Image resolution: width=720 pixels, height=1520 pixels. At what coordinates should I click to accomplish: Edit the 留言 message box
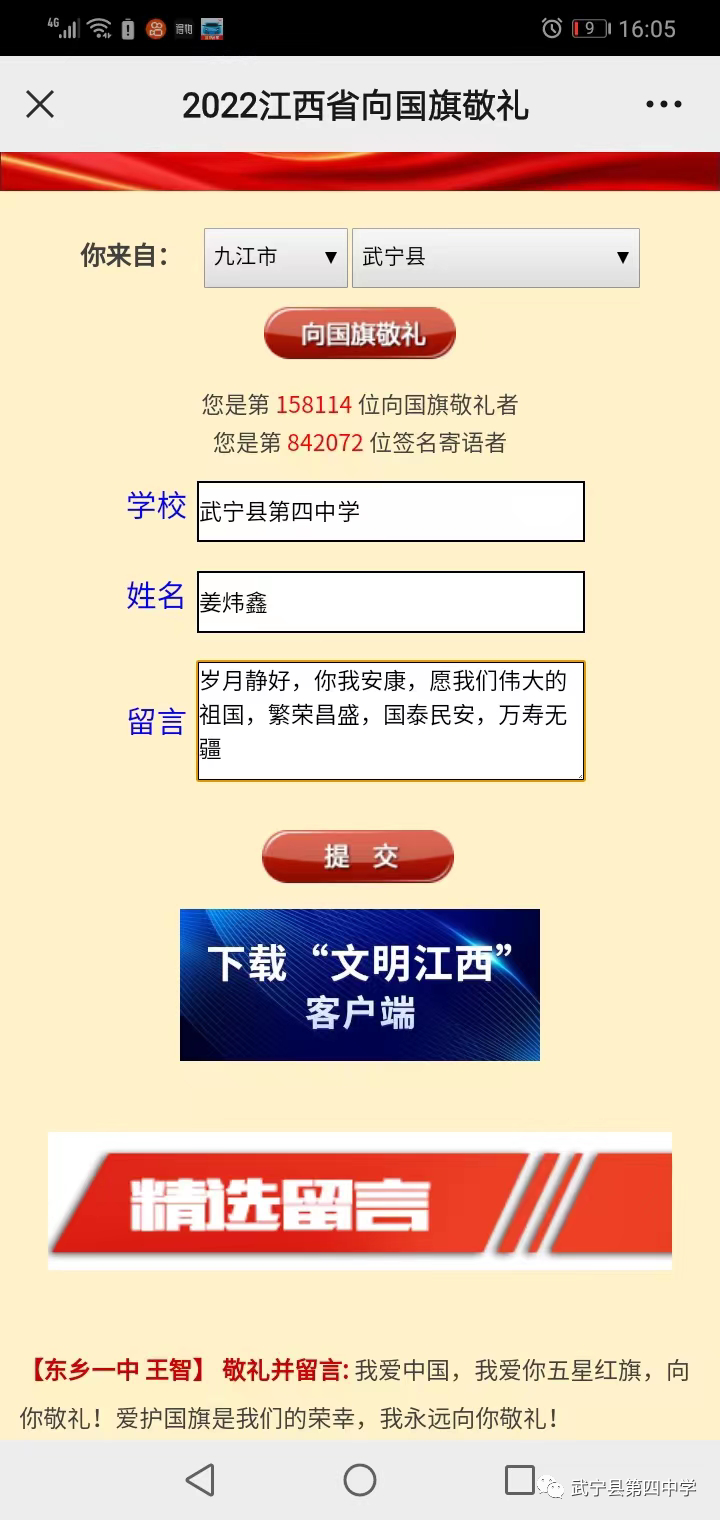pos(391,720)
